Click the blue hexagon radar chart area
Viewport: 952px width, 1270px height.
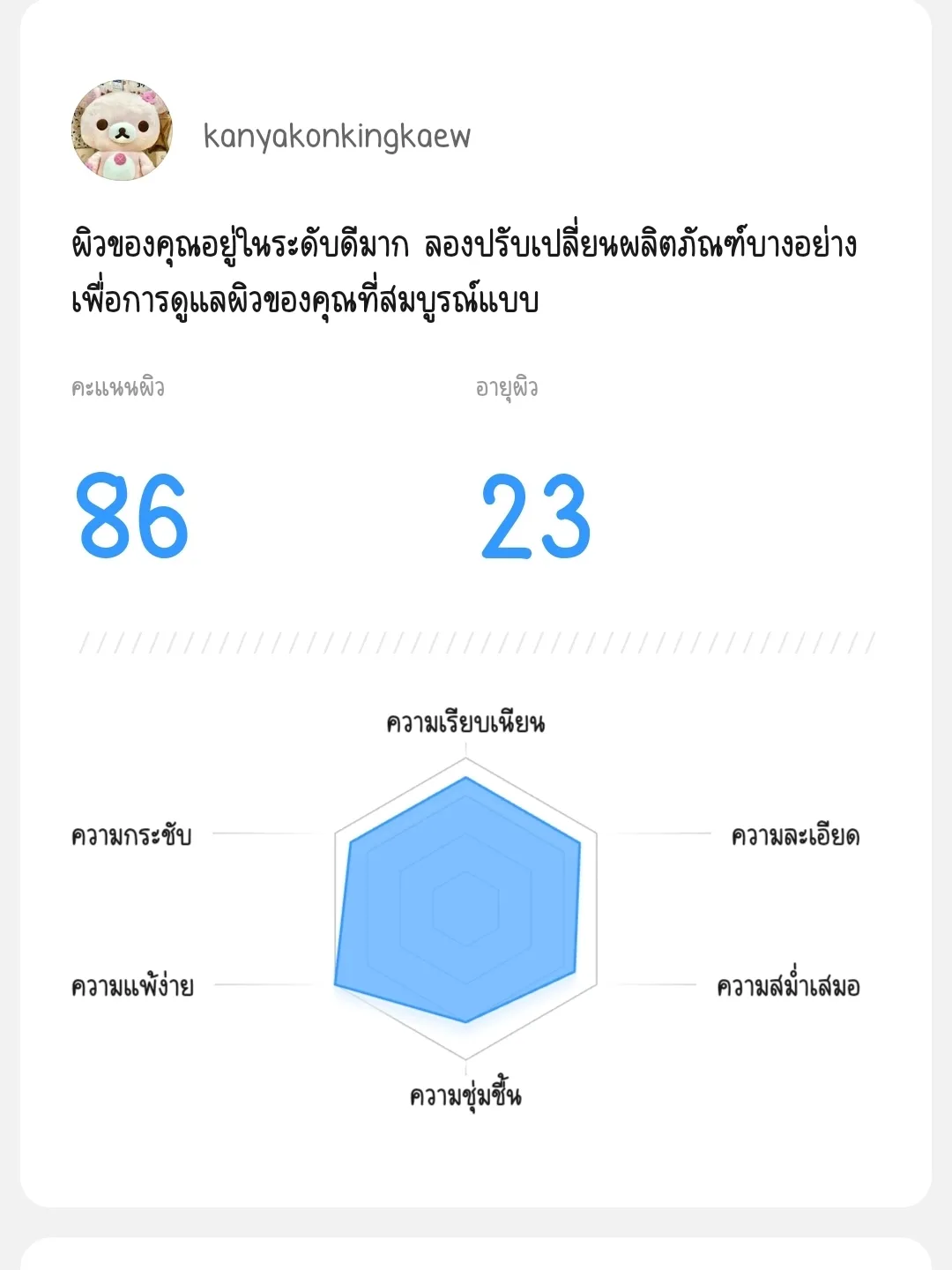tap(465, 908)
